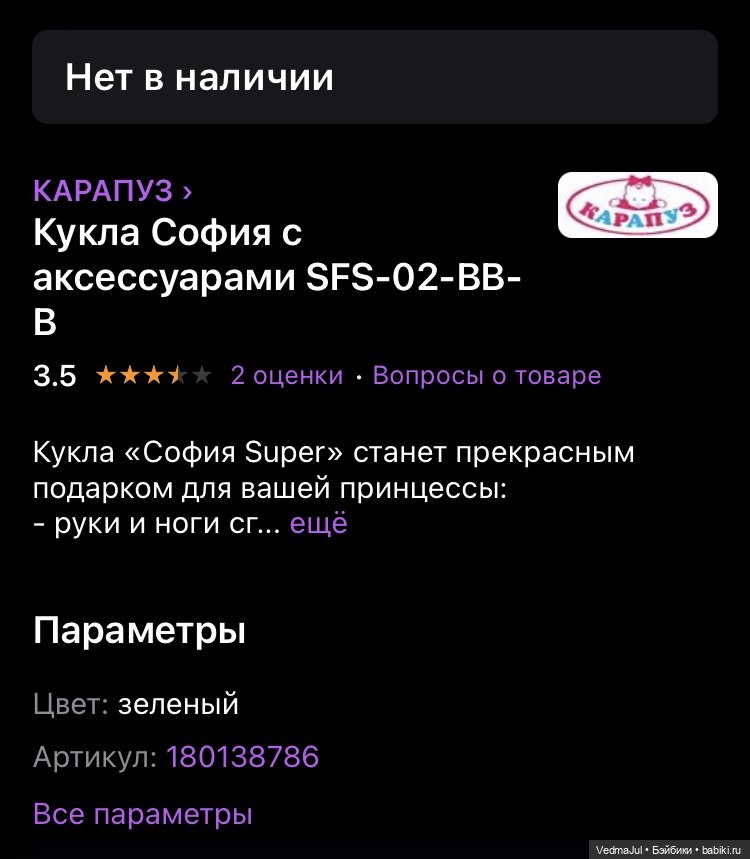This screenshot has height=859, width=750.
Task: Show Все параметры
Action: pos(142,814)
